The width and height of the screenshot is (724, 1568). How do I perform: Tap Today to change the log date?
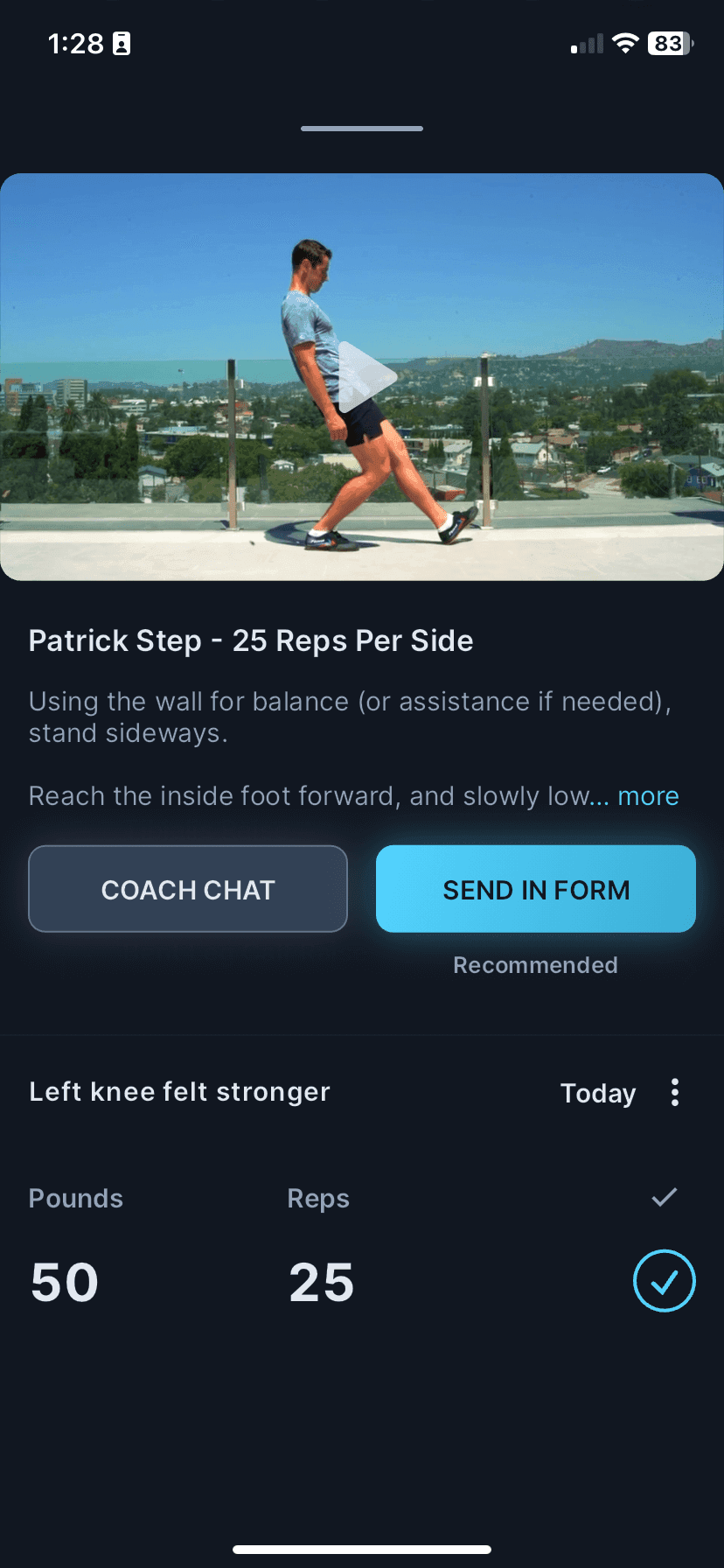[597, 1092]
